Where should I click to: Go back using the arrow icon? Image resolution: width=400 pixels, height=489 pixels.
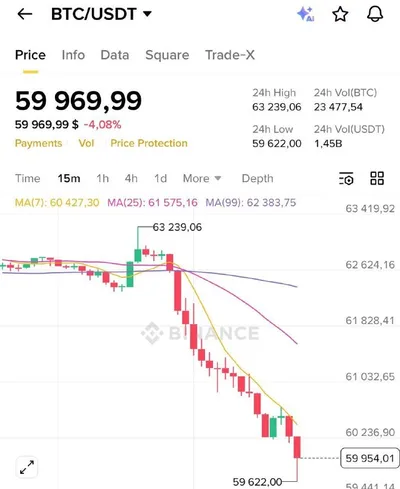25,14
